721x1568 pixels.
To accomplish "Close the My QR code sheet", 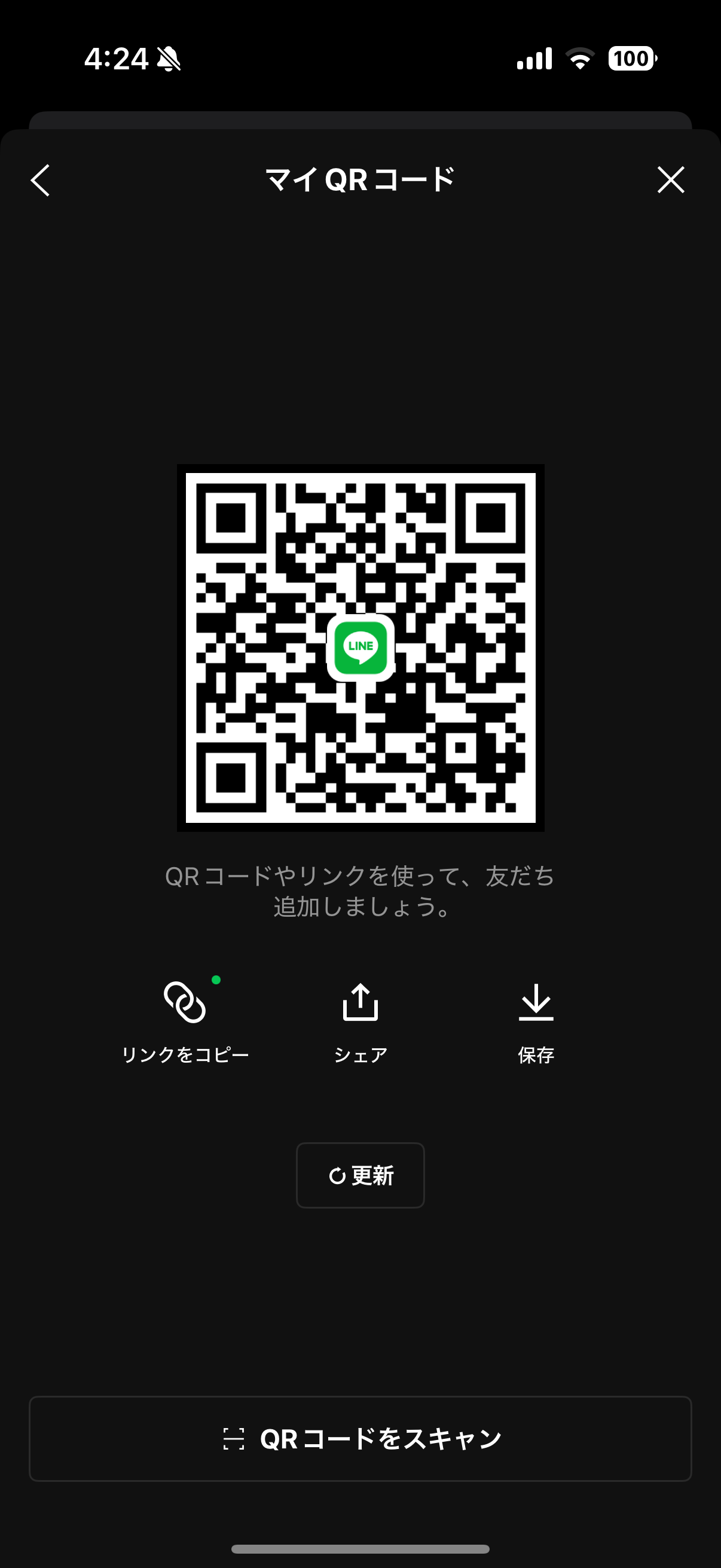I will tap(671, 180).
